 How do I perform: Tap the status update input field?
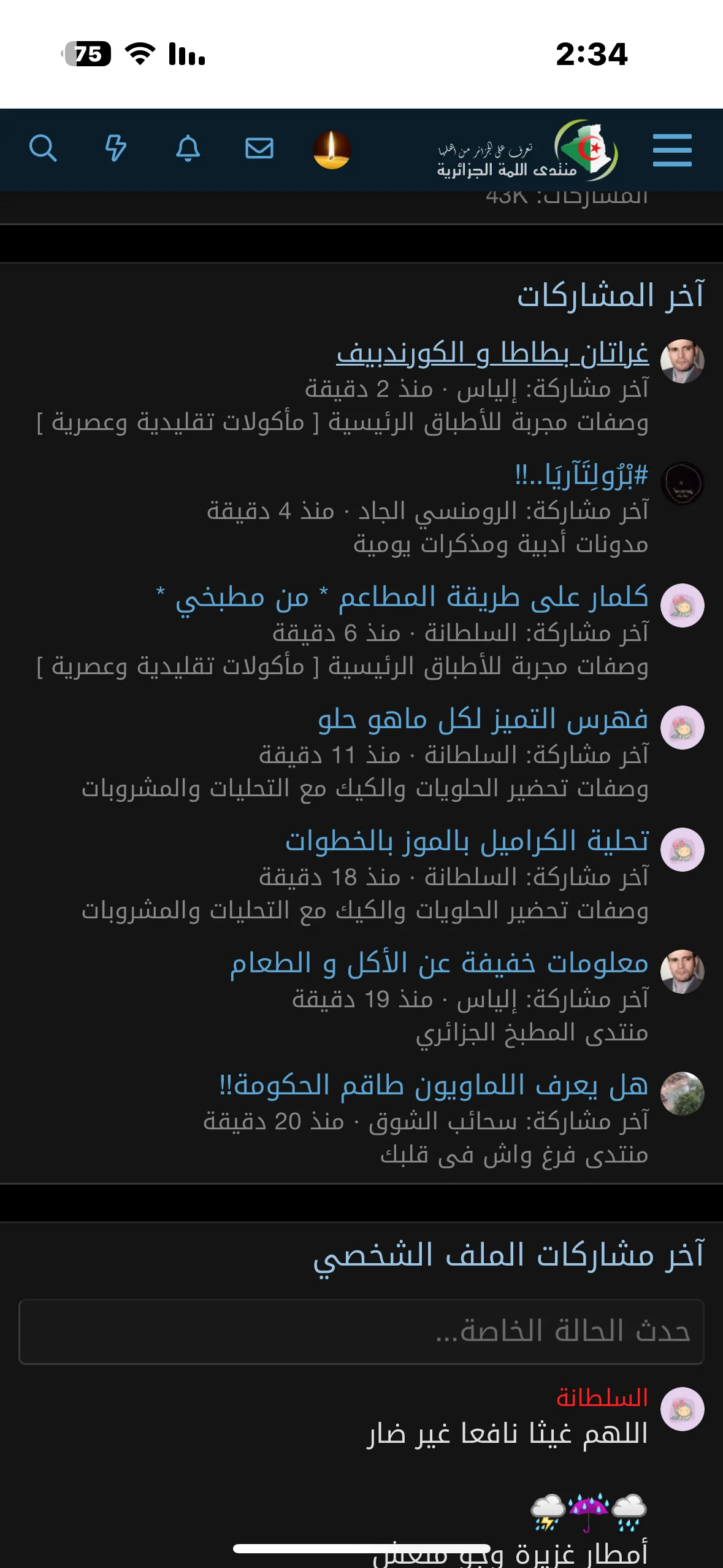tap(361, 1331)
